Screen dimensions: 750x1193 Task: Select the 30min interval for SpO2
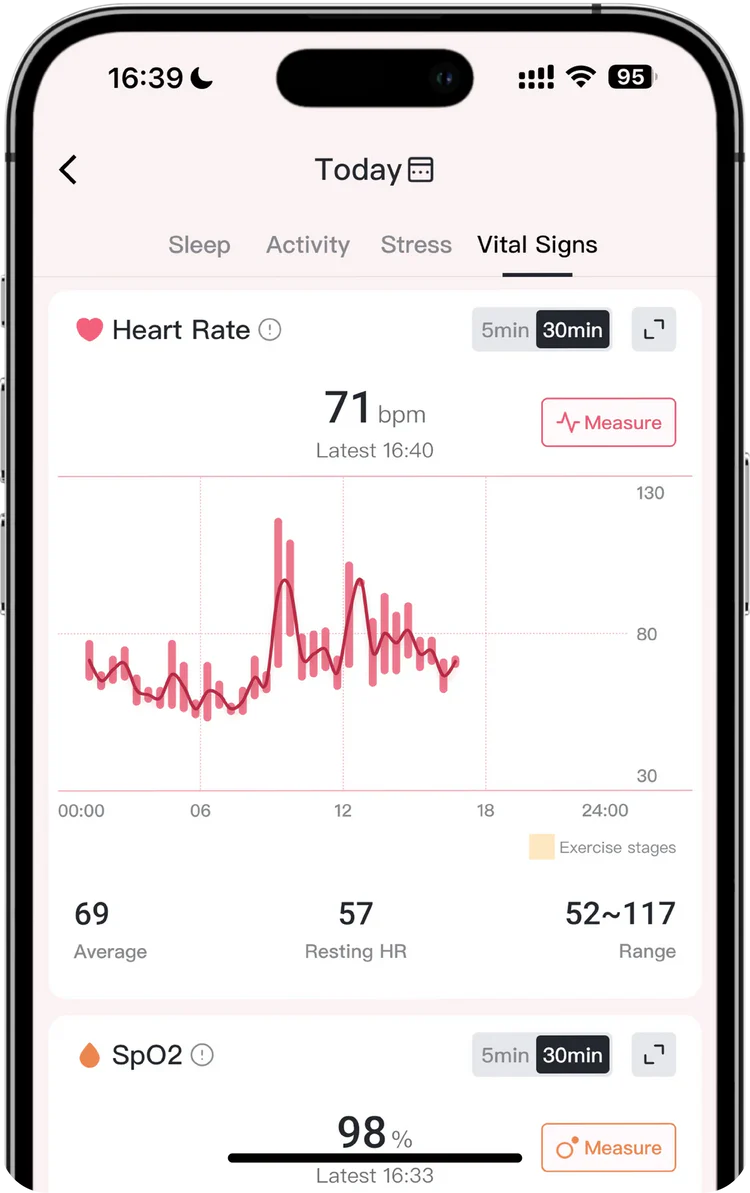572,1055
